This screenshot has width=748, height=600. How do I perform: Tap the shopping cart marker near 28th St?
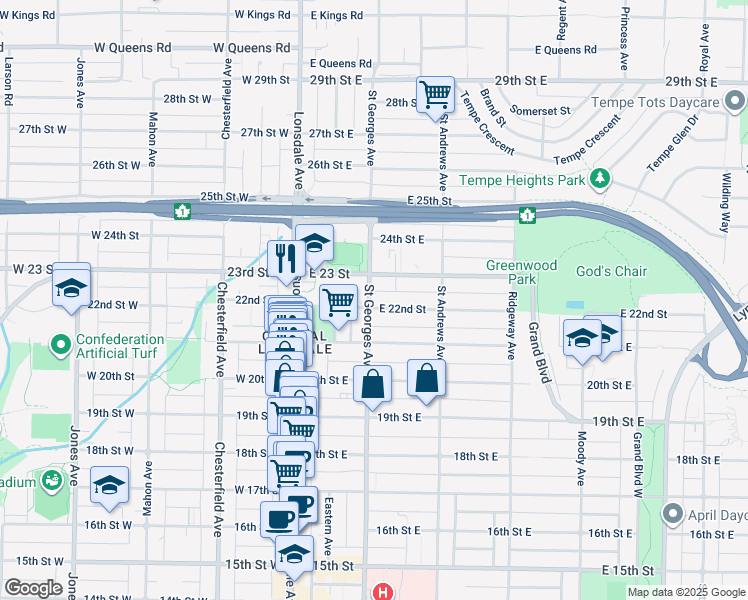click(x=435, y=96)
